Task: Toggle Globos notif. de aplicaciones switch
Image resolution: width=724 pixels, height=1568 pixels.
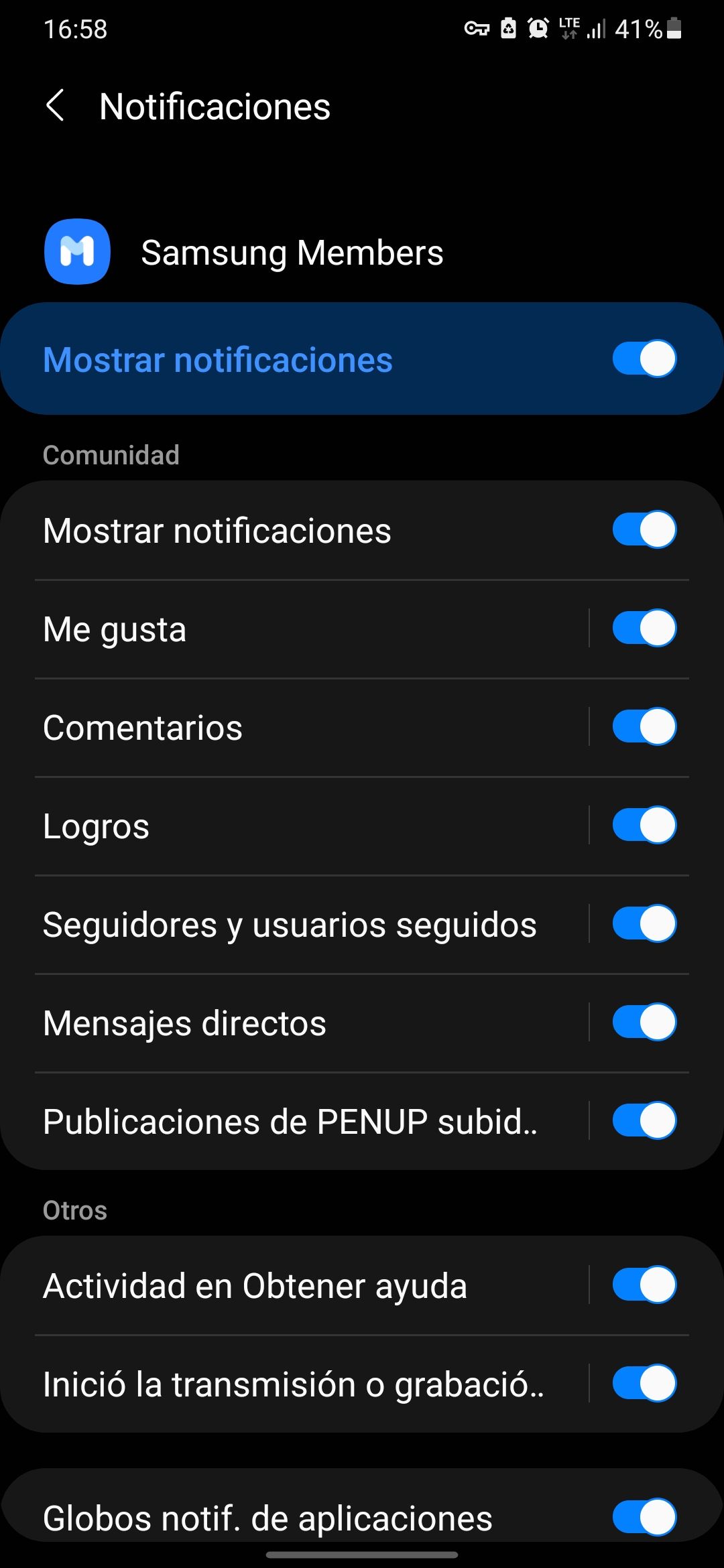Action: tap(644, 1517)
